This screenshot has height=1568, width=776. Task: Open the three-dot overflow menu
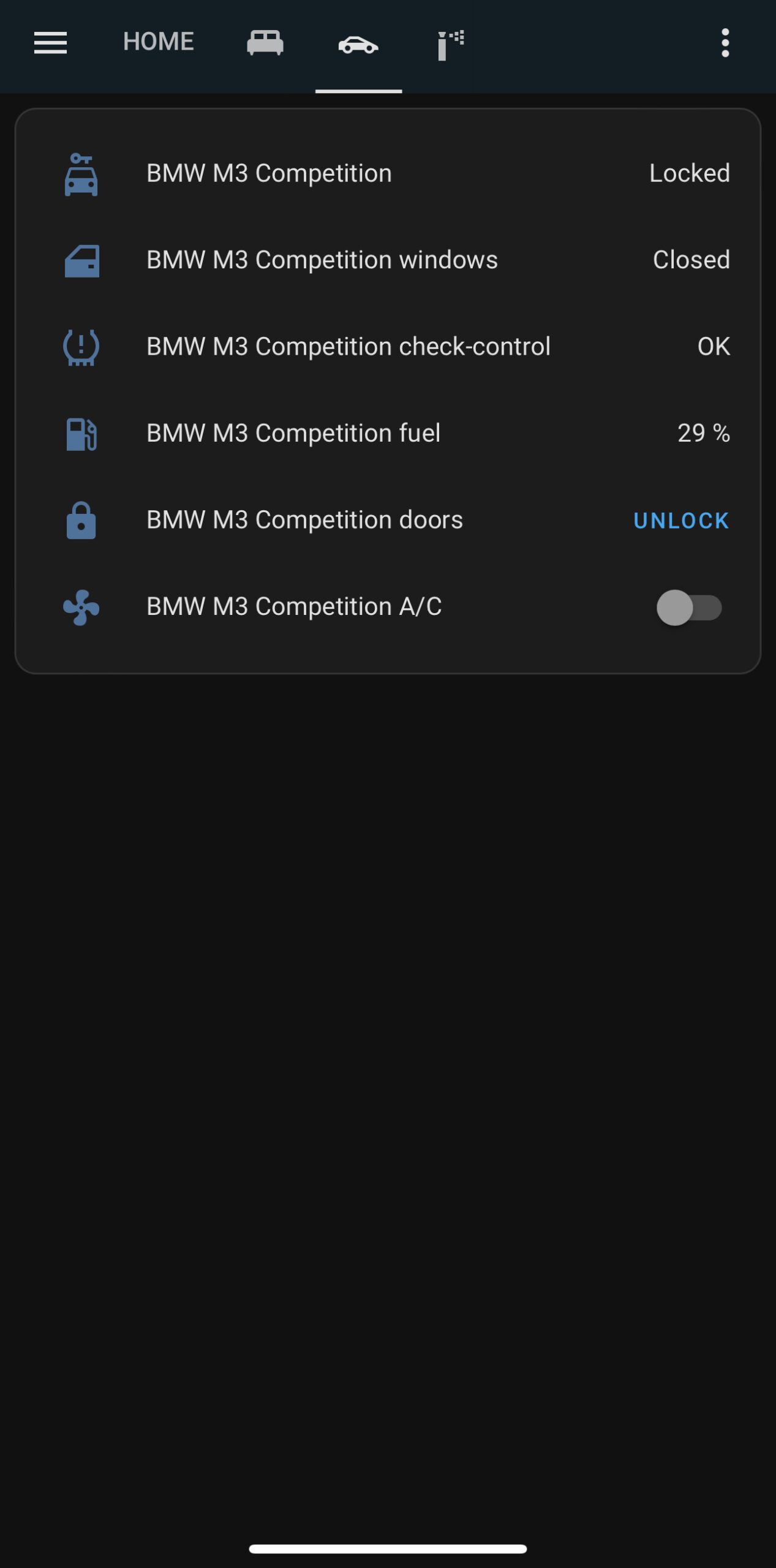pos(725,43)
